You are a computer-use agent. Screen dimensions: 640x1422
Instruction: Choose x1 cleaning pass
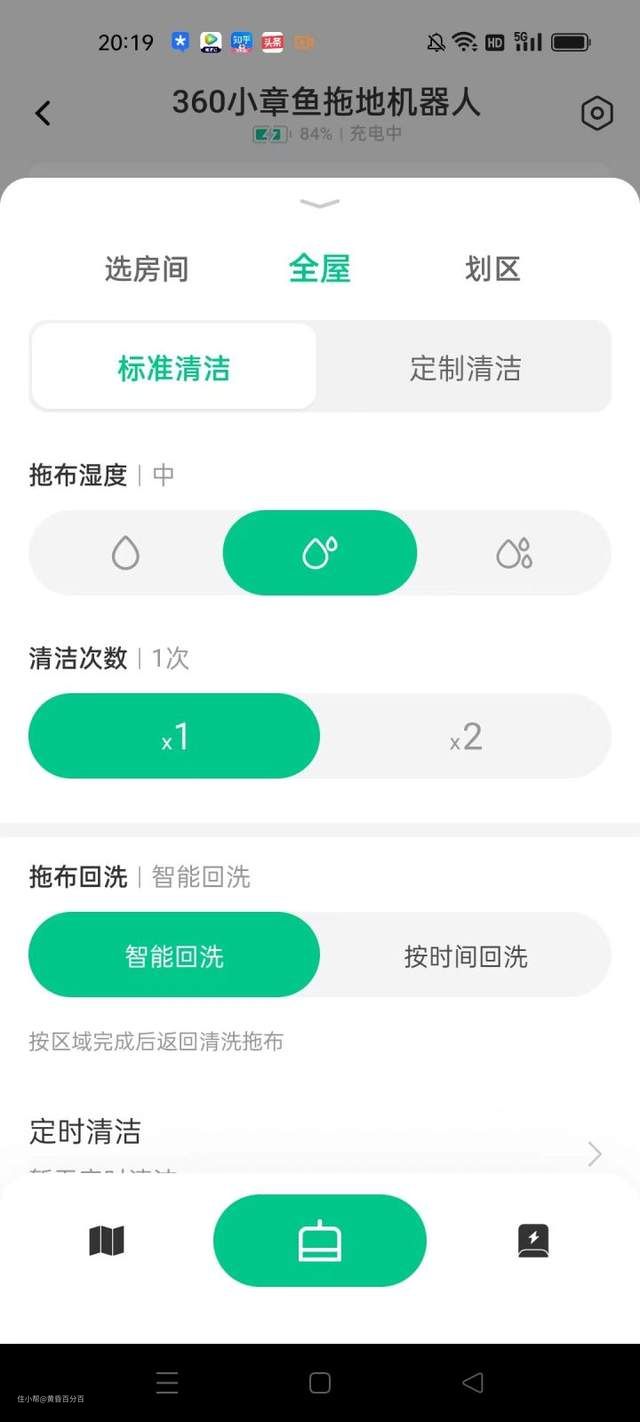point(174,736)
